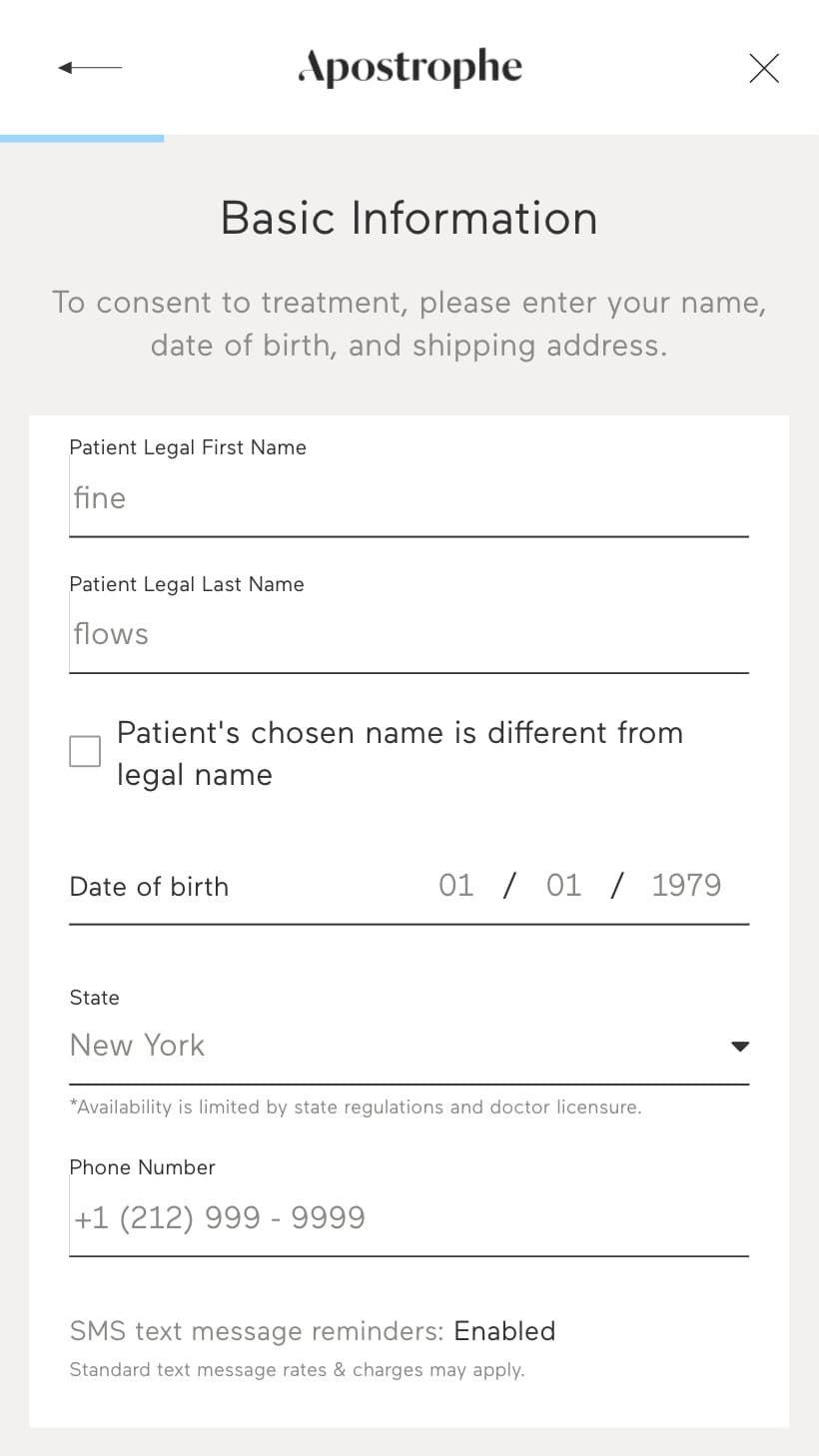Tap the Patient Legal Last Name field
Image resolution: width=819 pixels, height=1456 pixels.
[409, 635]
